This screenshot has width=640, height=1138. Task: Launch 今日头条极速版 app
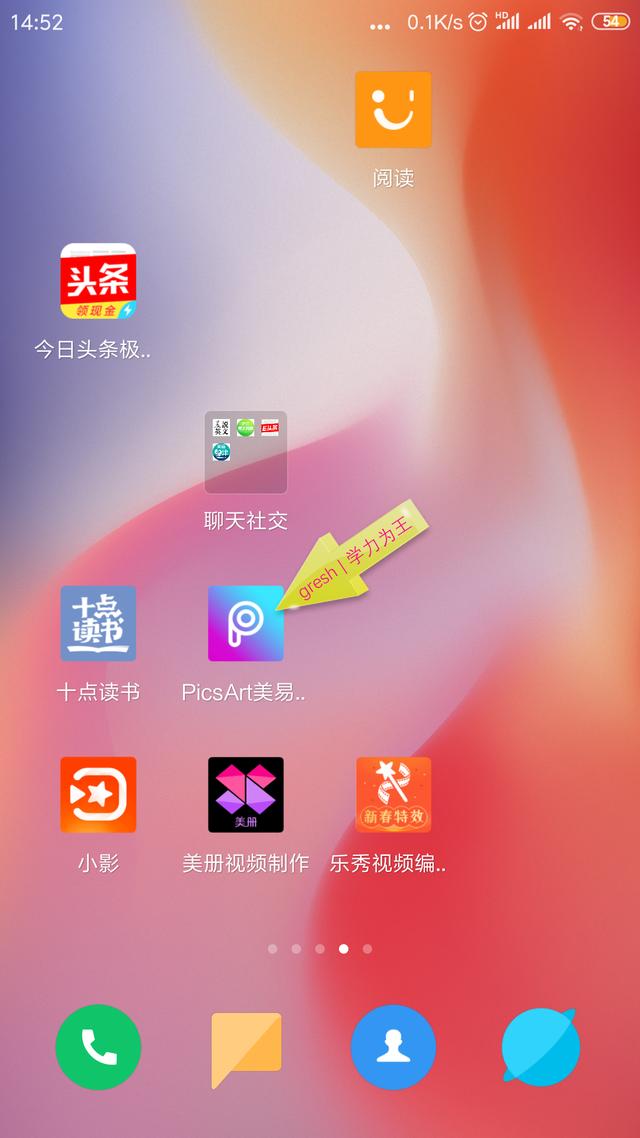pyautogui.click(x=98, y=282)
